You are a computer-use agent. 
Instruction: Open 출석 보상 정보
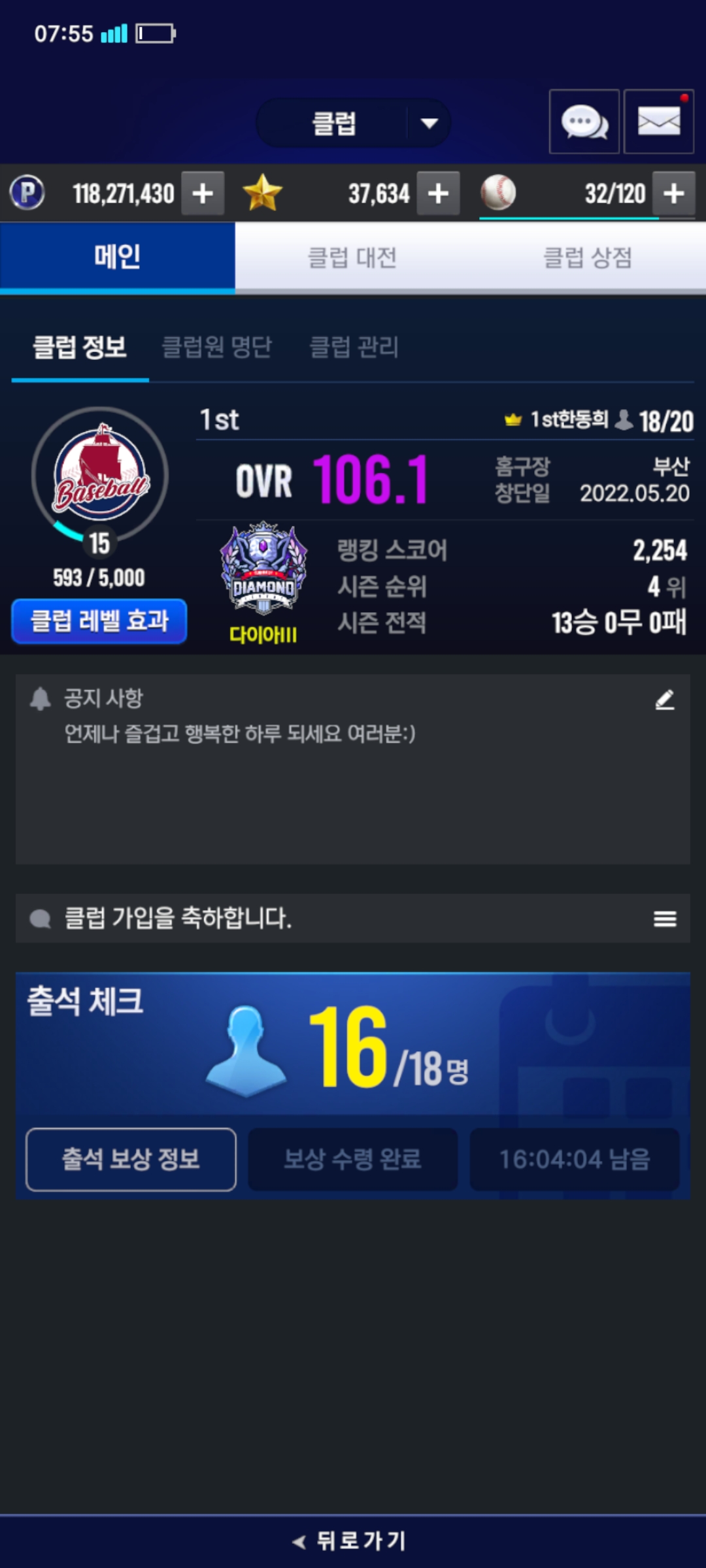pos(131,1159)
